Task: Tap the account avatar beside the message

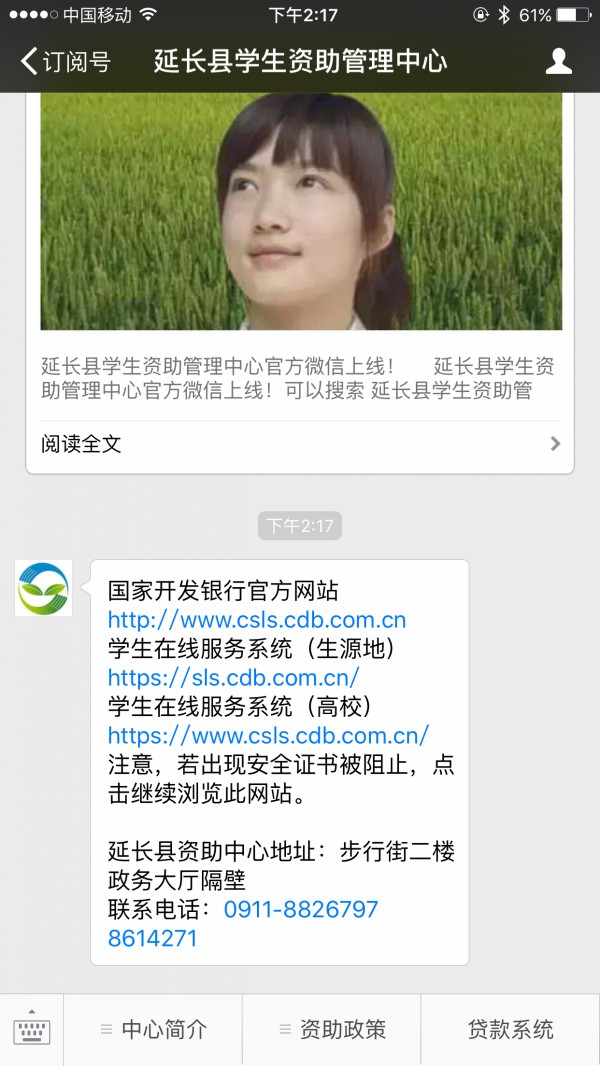Action: pyautogui.click(x=43, y=588)
